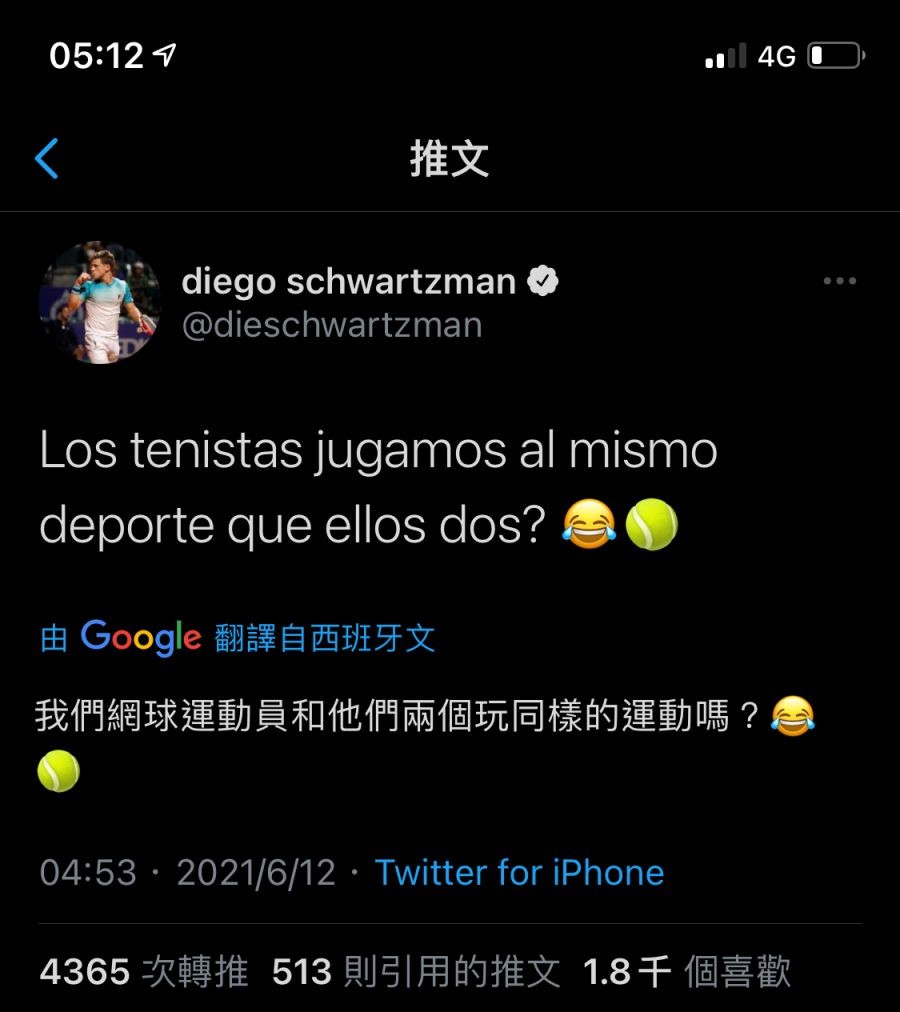Tap the Twitter for iPhone source link
The width and height of the screenshot is (900, 1012).
[519, 872]
